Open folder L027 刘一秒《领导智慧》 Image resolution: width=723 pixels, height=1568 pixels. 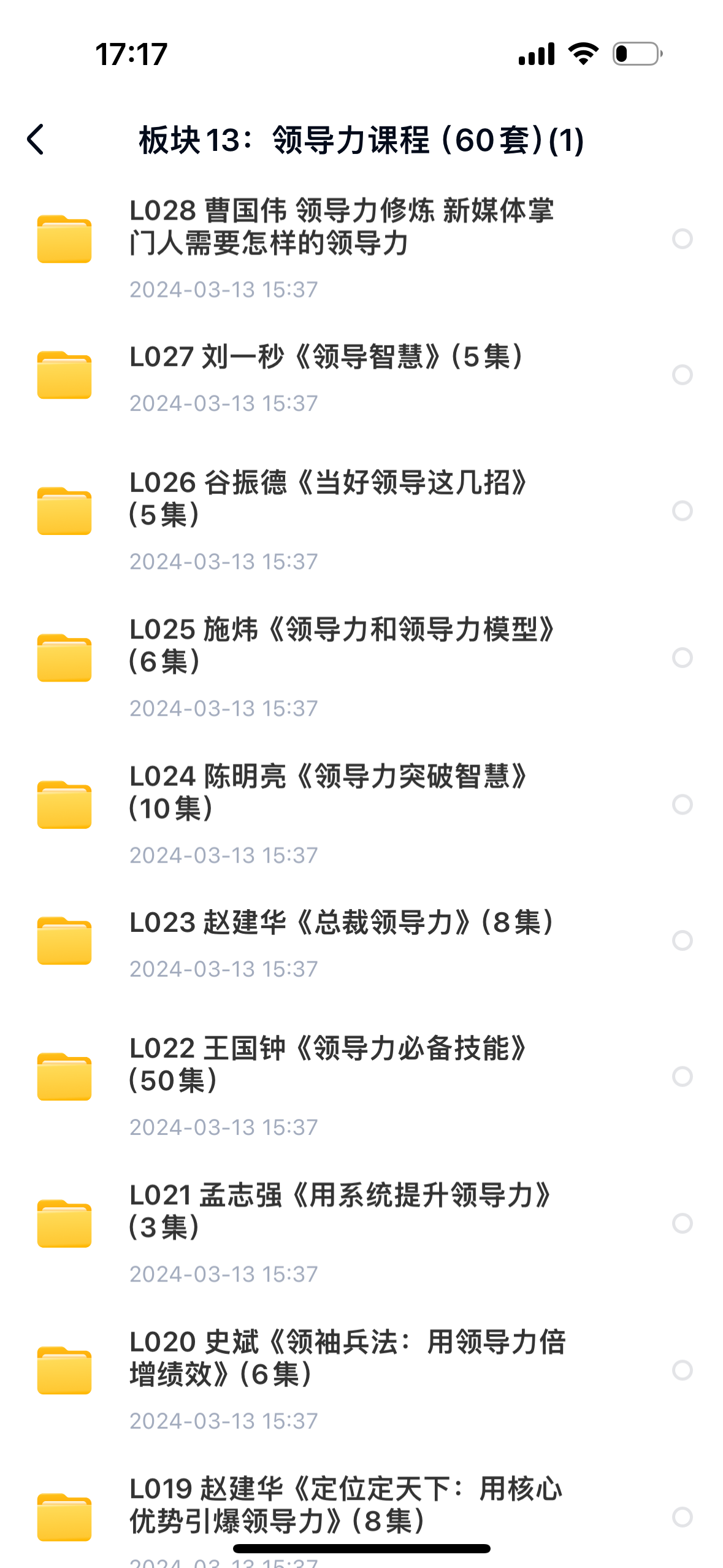[x=326, y=357]
